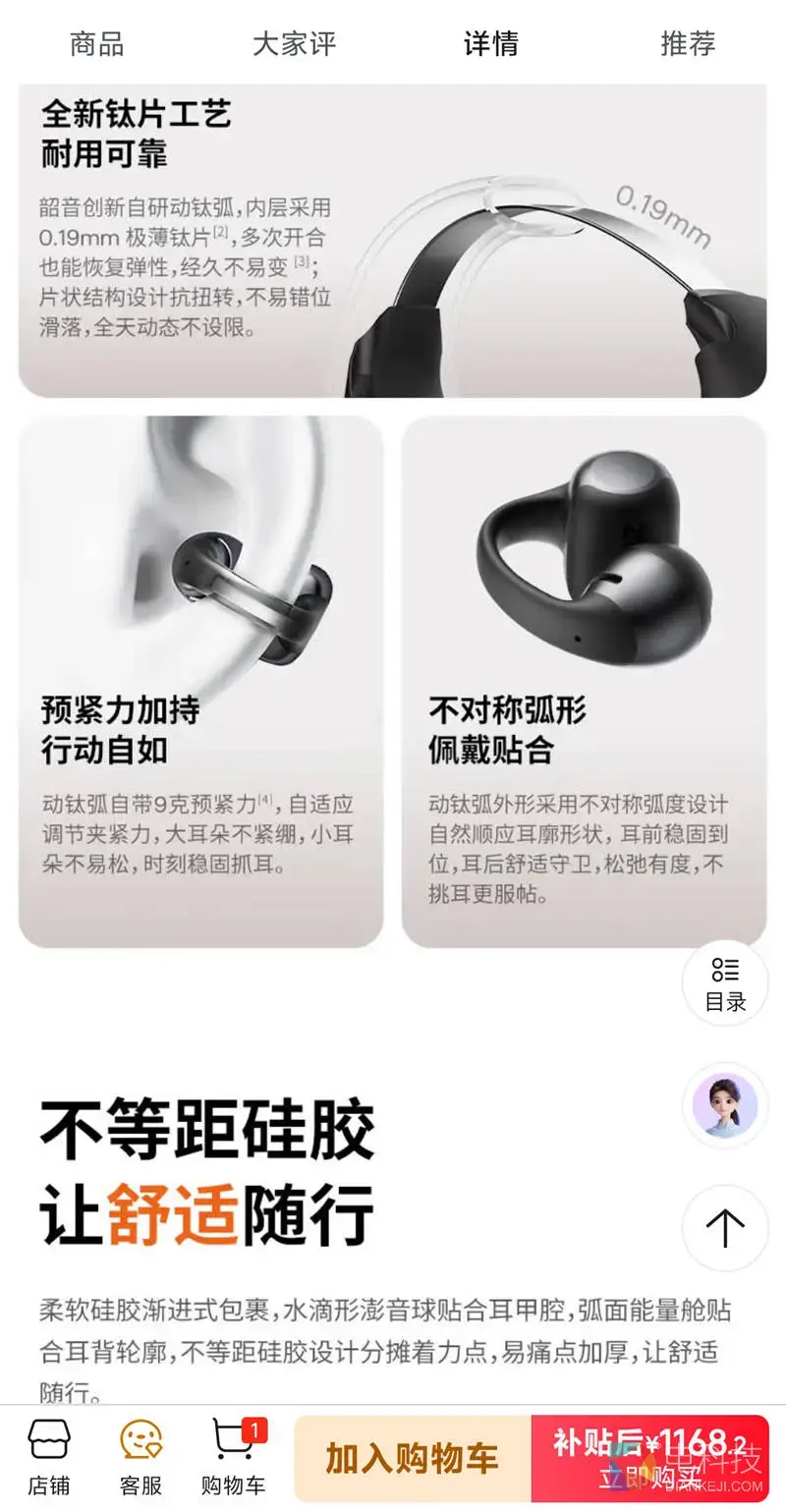Tap the back-to-top arrow
Image resolution: width=786 pixels, height=1512 pixels.
[x=725, y=1228]
